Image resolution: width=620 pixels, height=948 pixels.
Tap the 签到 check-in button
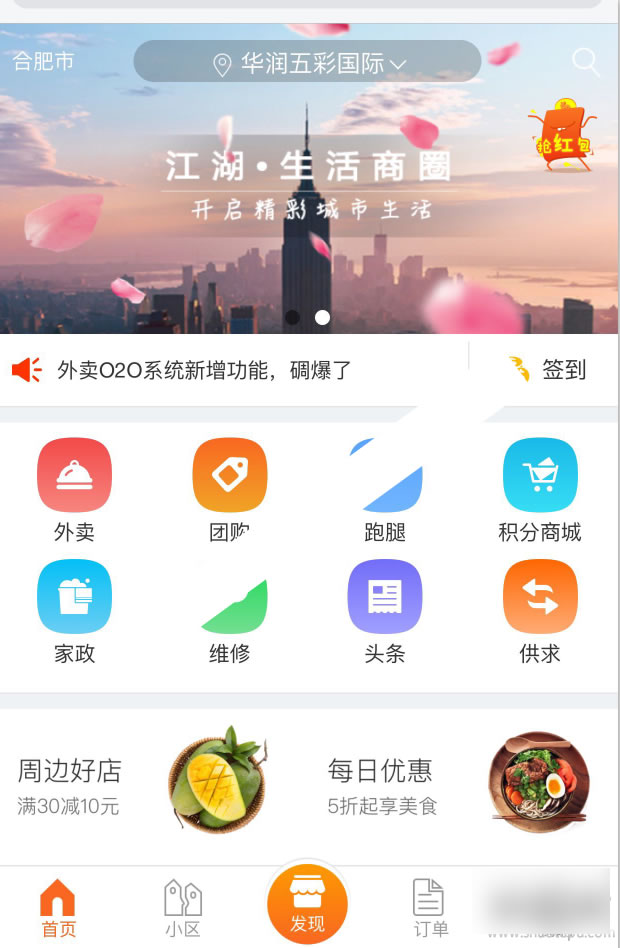coord(547,369)
